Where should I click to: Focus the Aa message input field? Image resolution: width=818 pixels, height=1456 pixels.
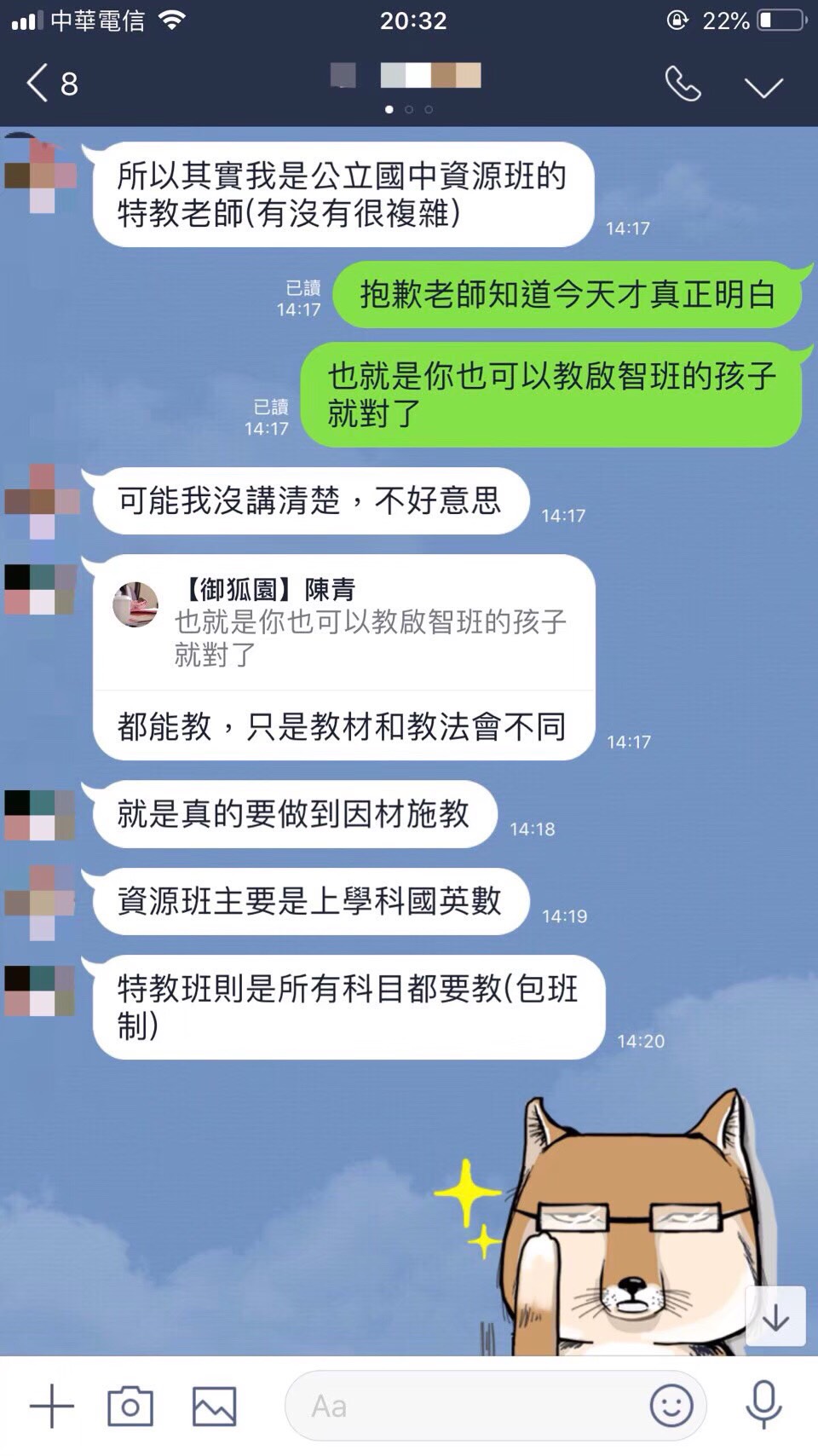click(x=469, y=1406)
